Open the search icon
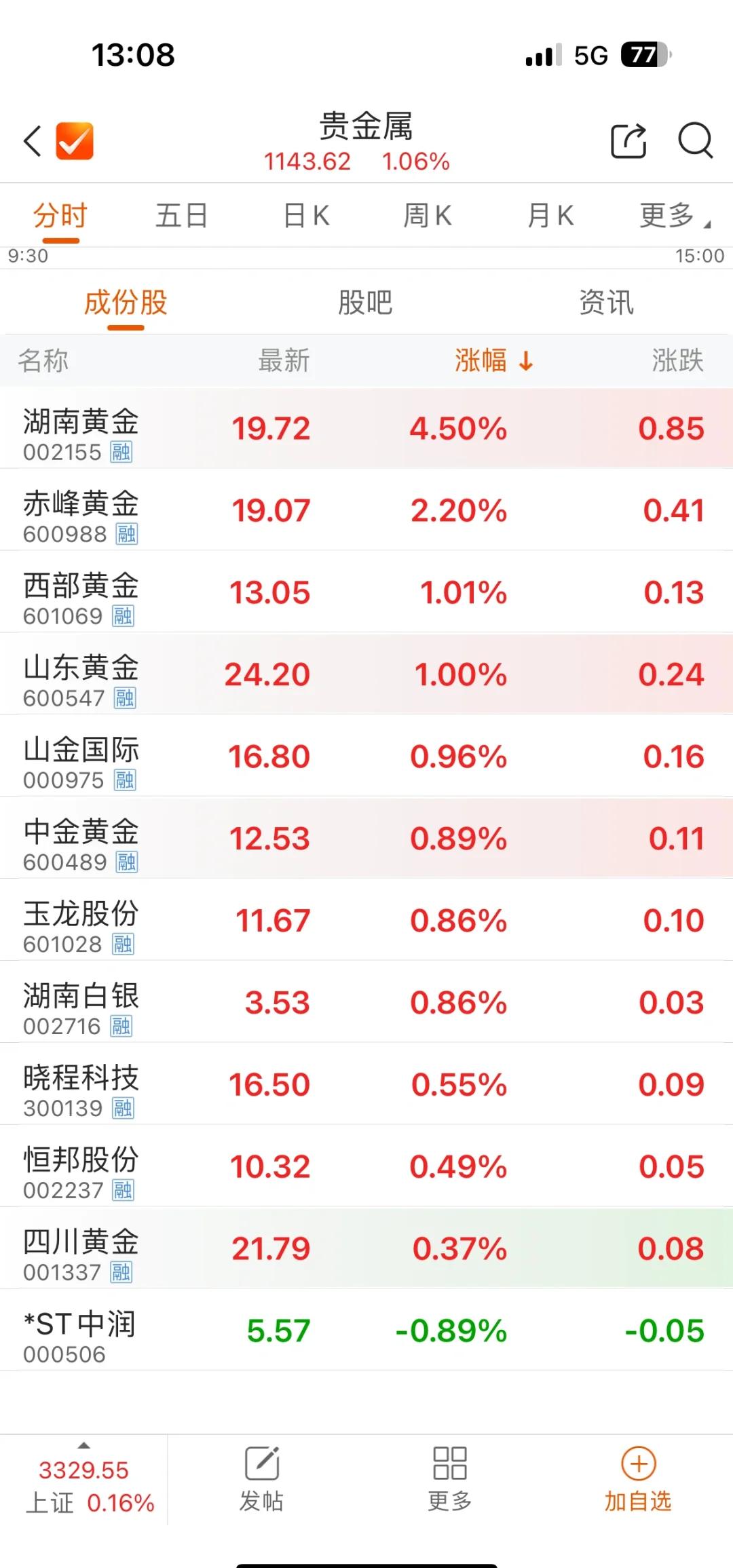This screenshot has width=733, height=1568. (696, 141)
